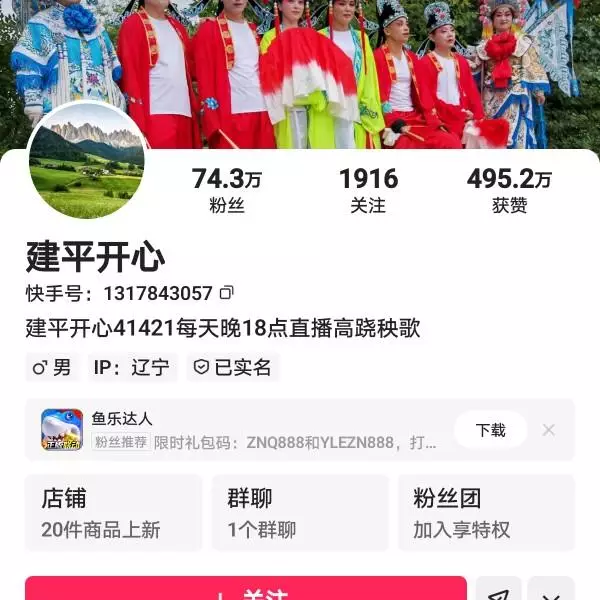This screenshot has width=600, height=600.
Task: Send a private message to this user
Action: point(498,591)
